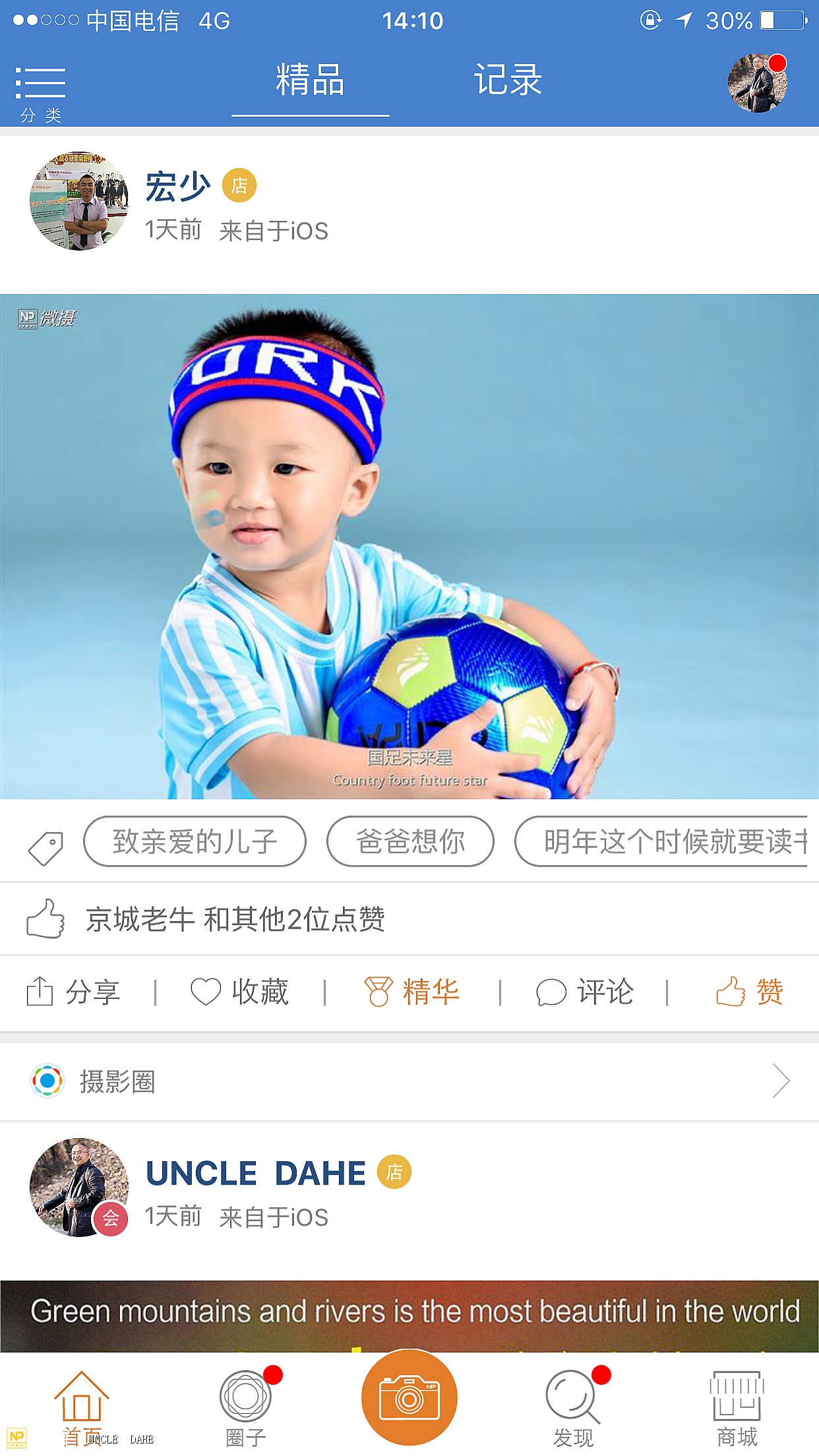Add 宏少's post to 收藏 favorites

pyautogui.click(x=240, y=992)
